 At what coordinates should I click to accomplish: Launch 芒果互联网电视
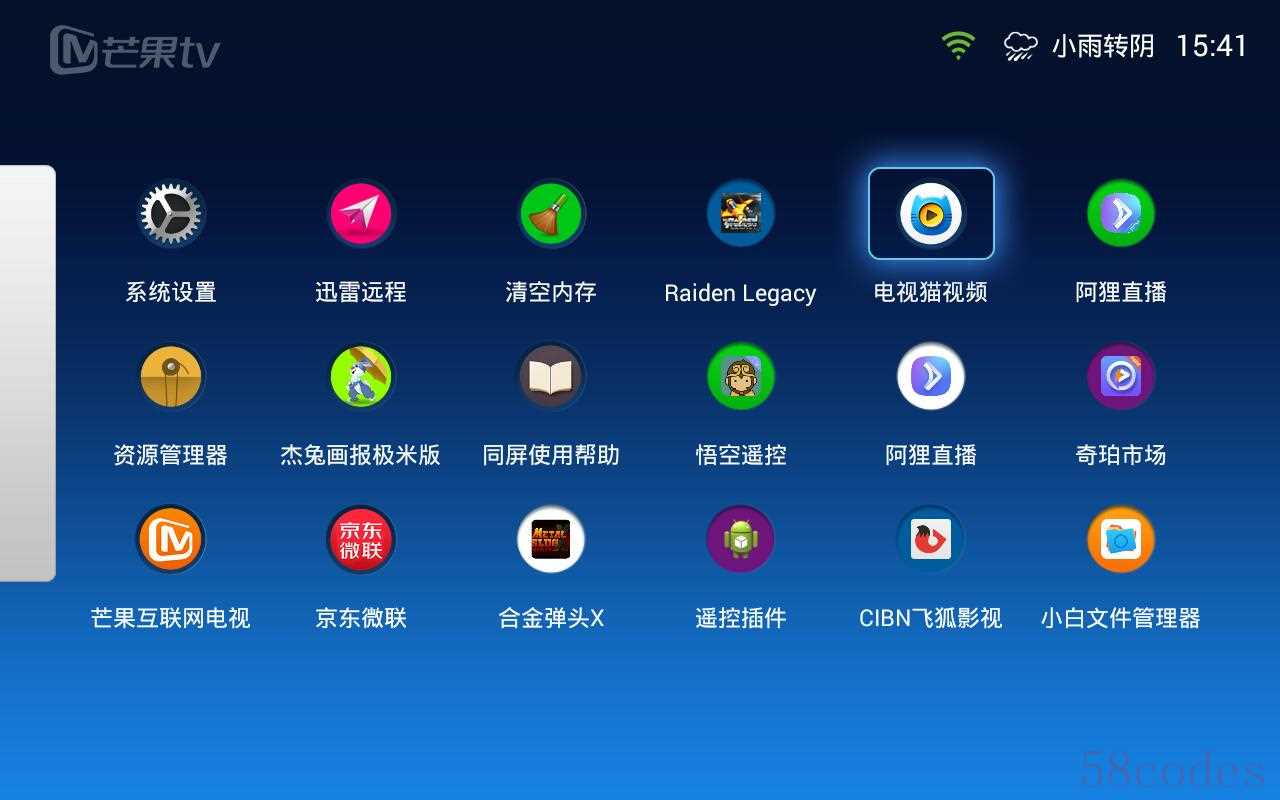[x=171, y=539]
